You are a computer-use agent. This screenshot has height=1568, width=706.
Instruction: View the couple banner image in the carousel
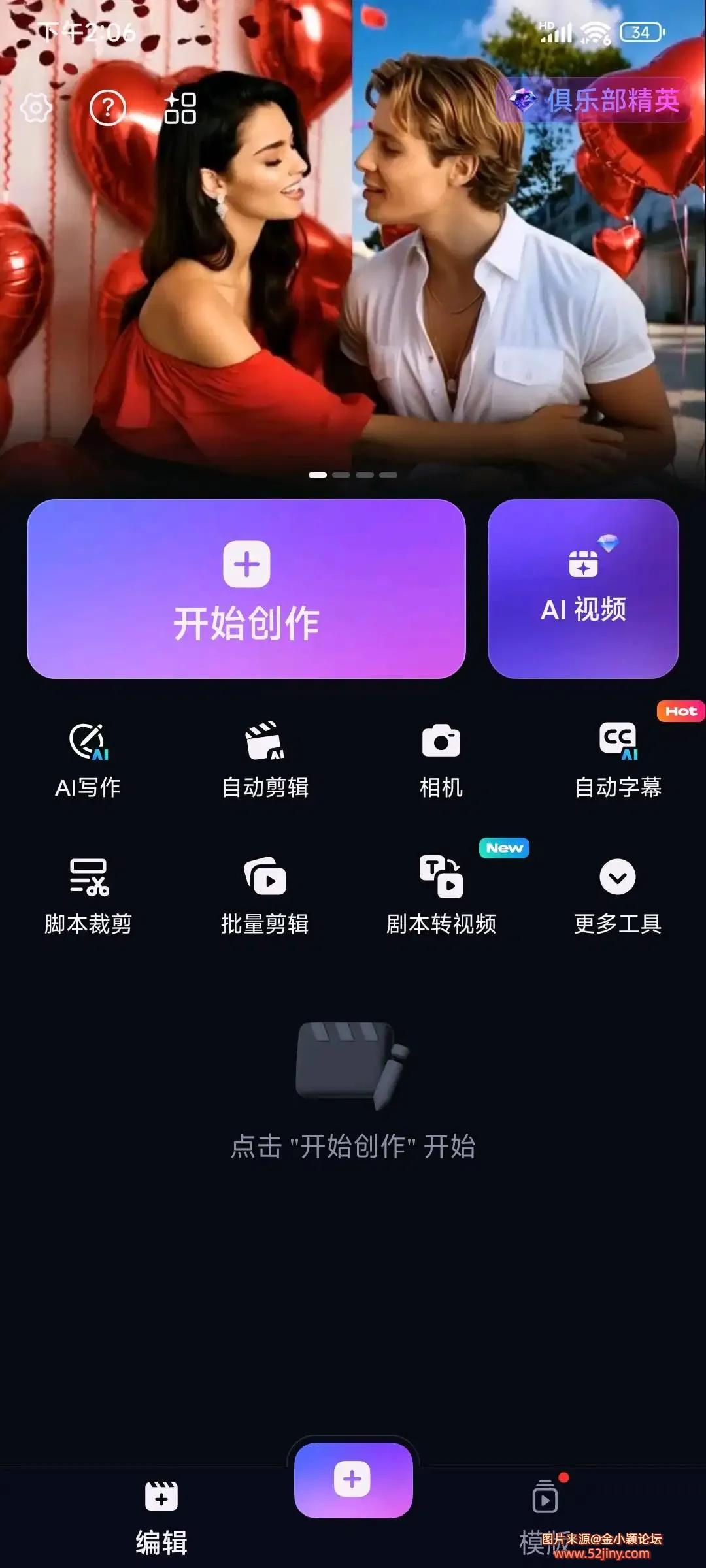click(353, 261)
